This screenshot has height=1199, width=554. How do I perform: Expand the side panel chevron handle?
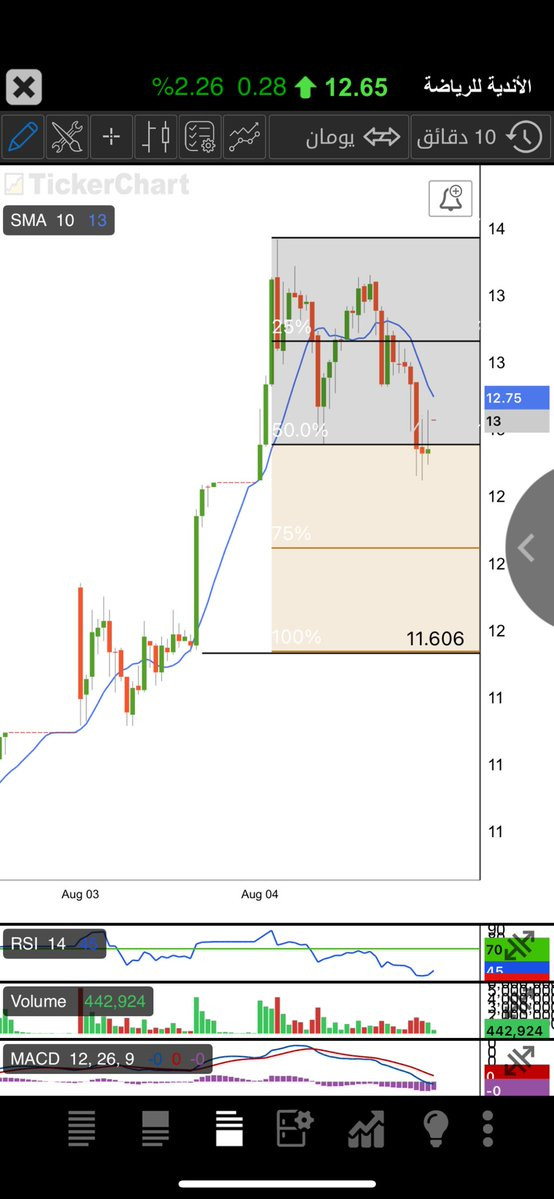pos(530,548)
